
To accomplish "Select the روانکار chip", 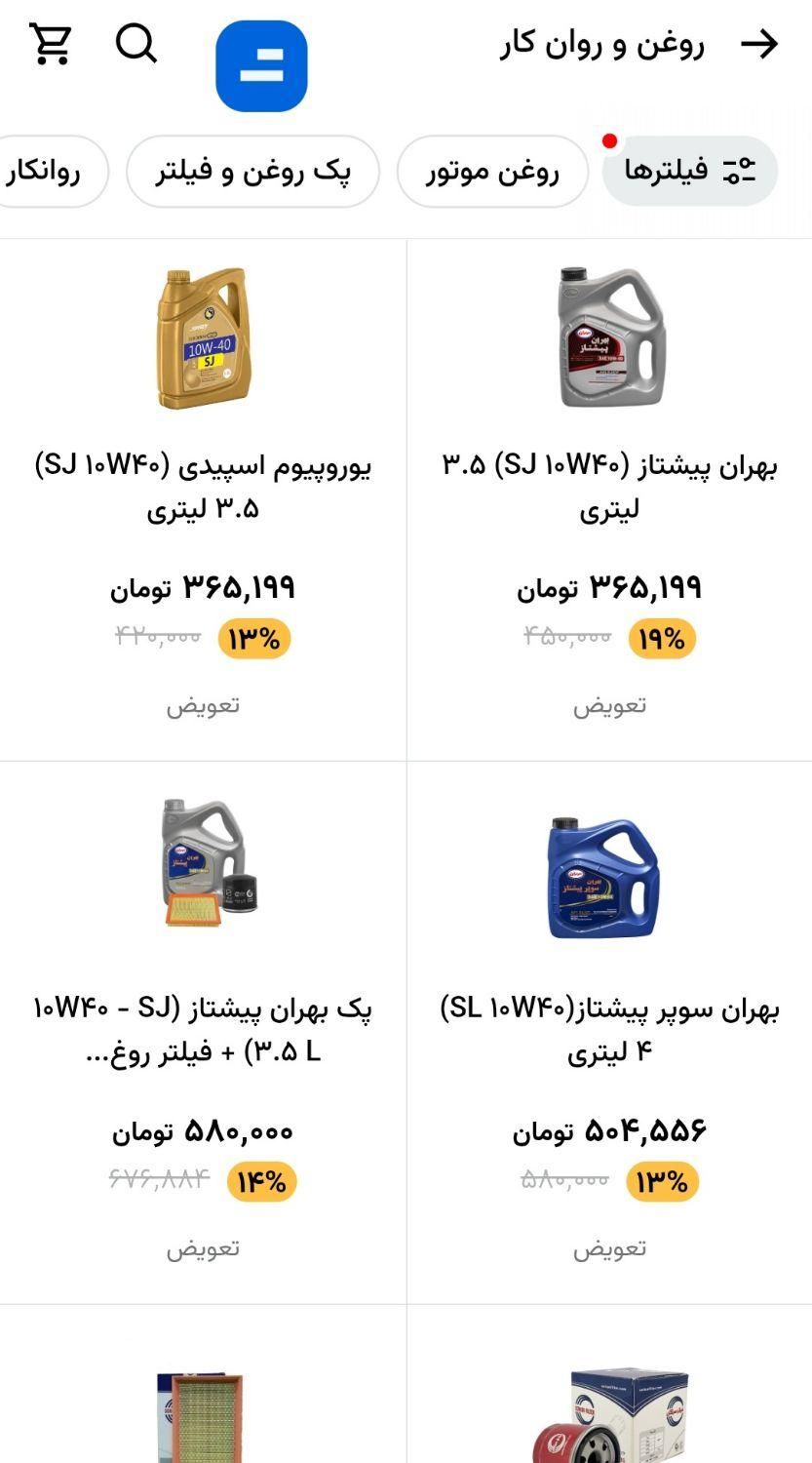I will (x=49, y=173).
